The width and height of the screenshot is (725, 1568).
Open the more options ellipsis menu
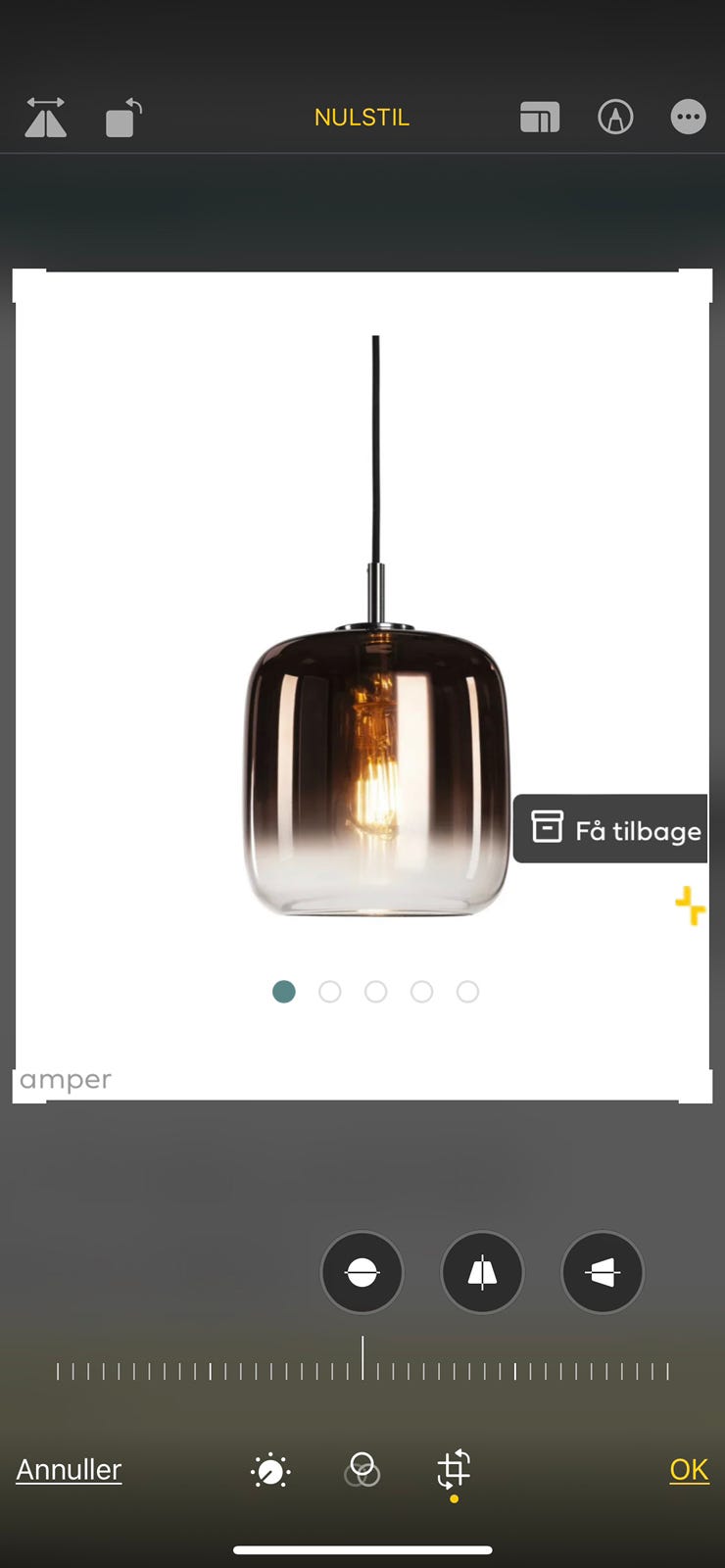pos(688,116)
